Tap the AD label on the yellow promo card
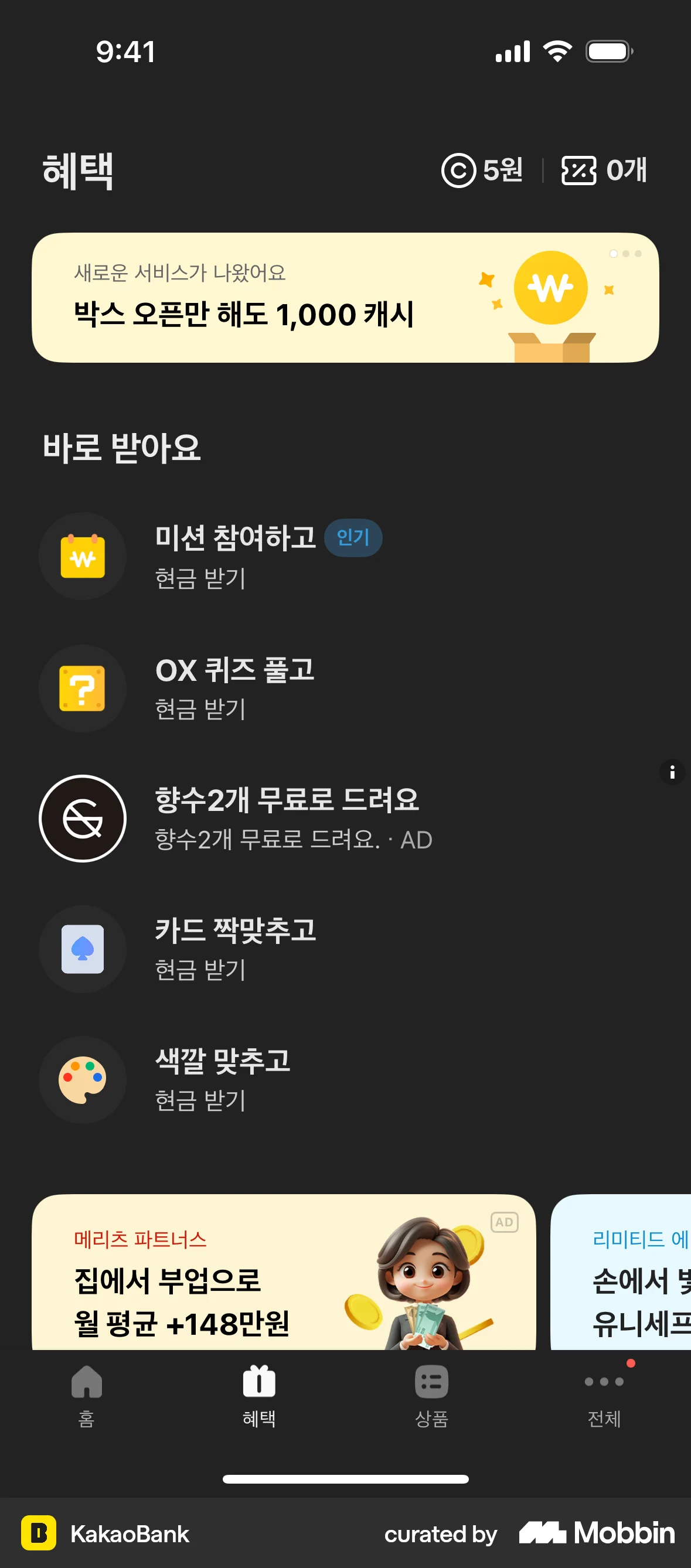Image resolution: width=691 pixels, height=1568 pixels. pos(504,1221)
